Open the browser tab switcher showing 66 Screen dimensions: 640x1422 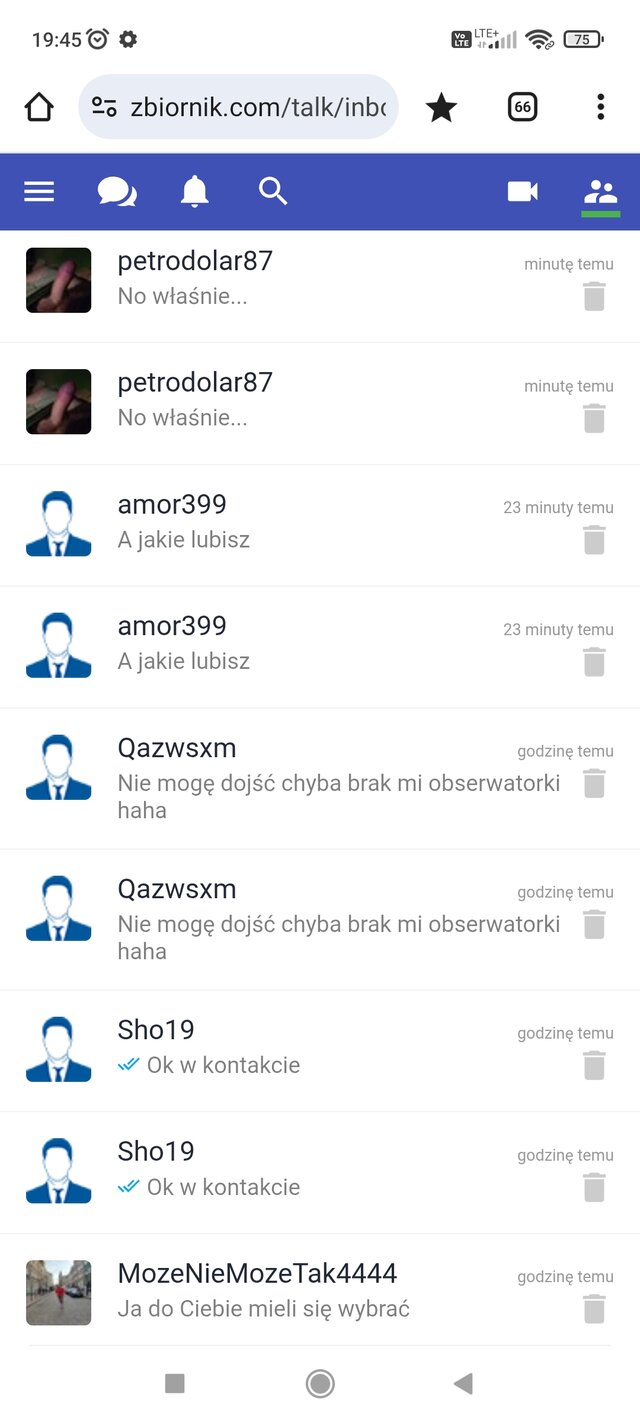point(522,107)
